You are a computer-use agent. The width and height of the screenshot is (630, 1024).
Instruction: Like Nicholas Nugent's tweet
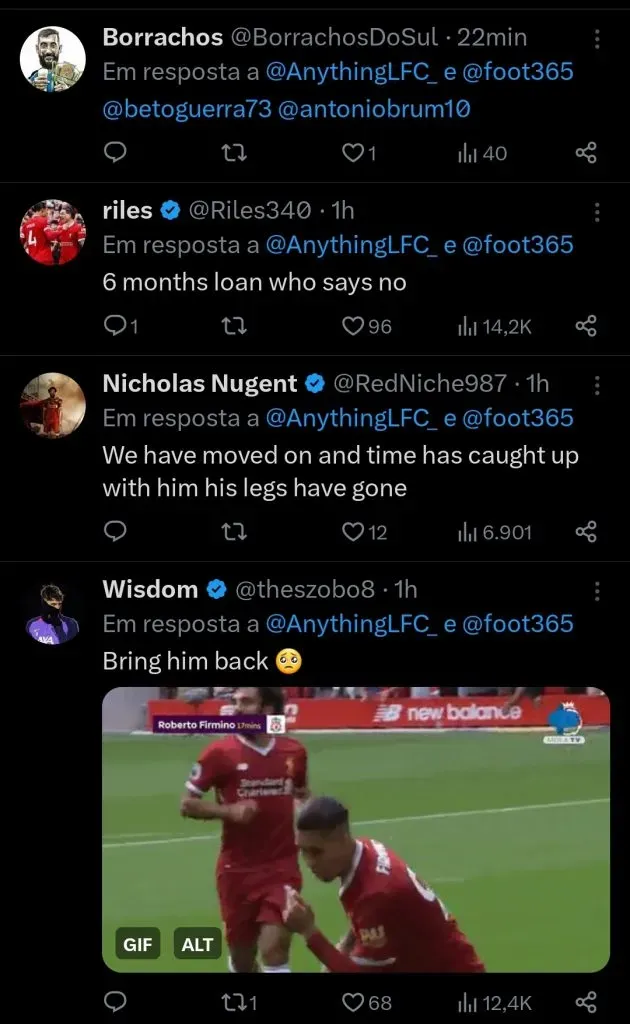pos(353,532)
